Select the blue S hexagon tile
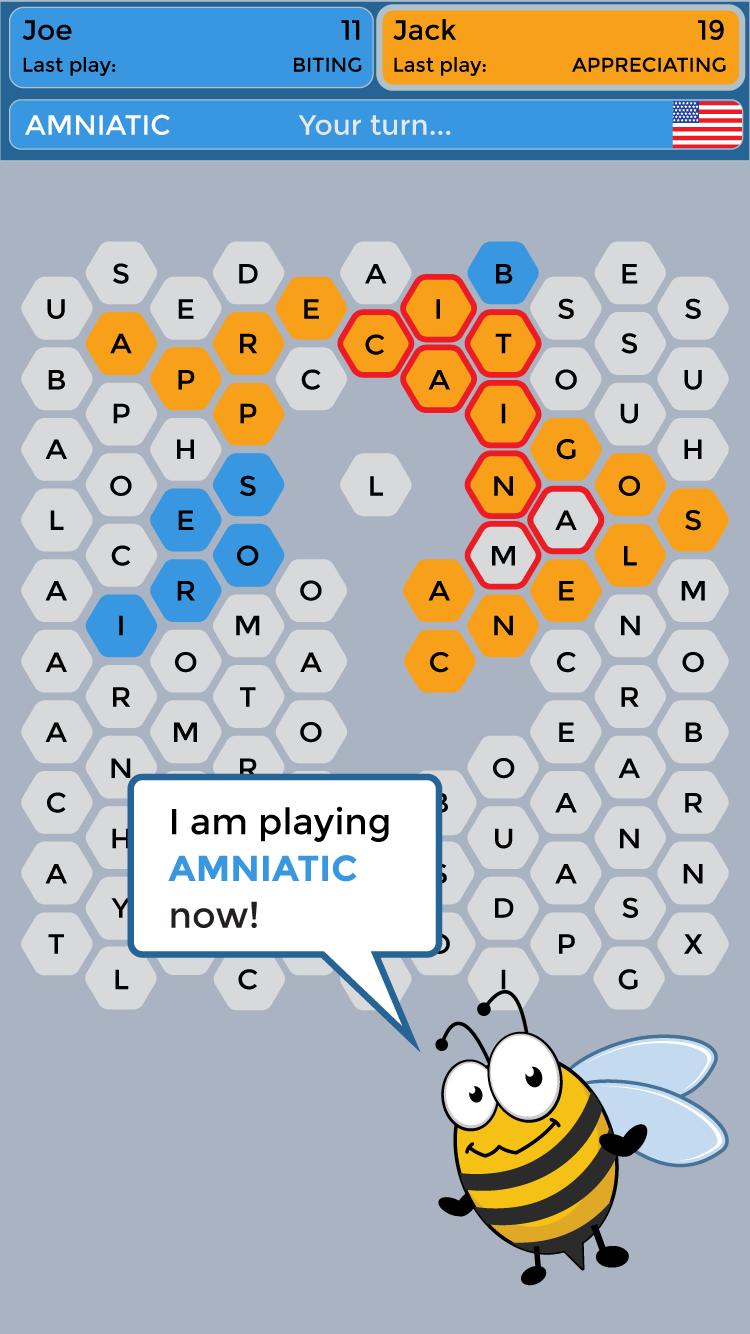 [x=248, y=486]
